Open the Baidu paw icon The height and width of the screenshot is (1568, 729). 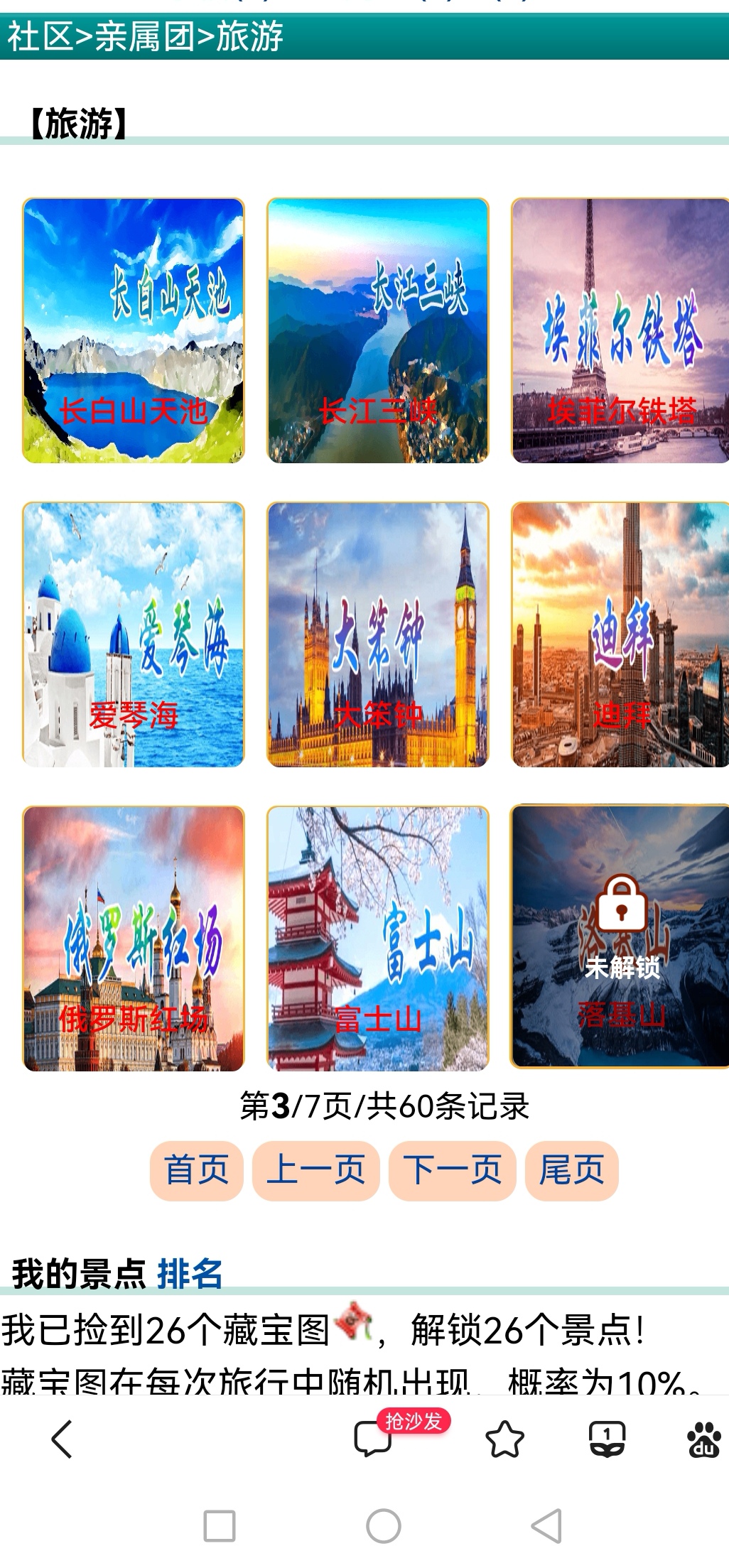(703, 1439)
